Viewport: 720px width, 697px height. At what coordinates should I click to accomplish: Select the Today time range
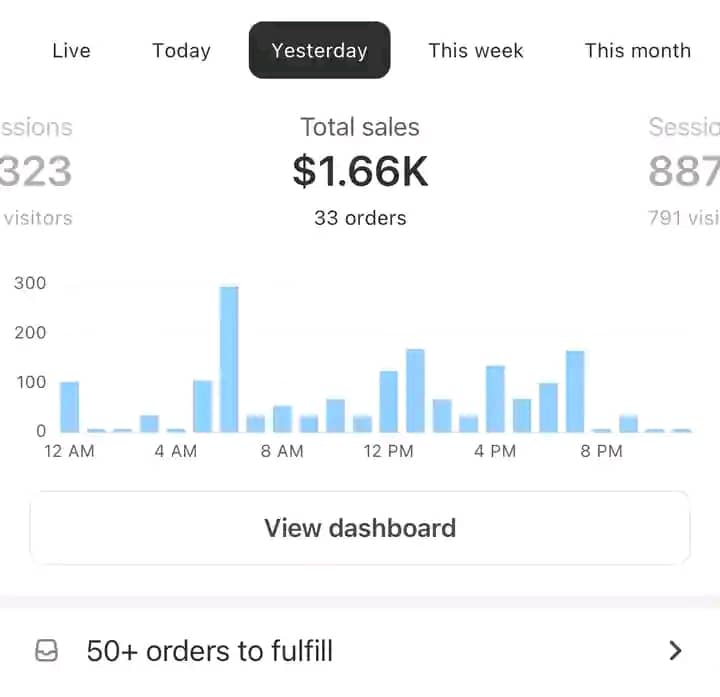[181, 51]
